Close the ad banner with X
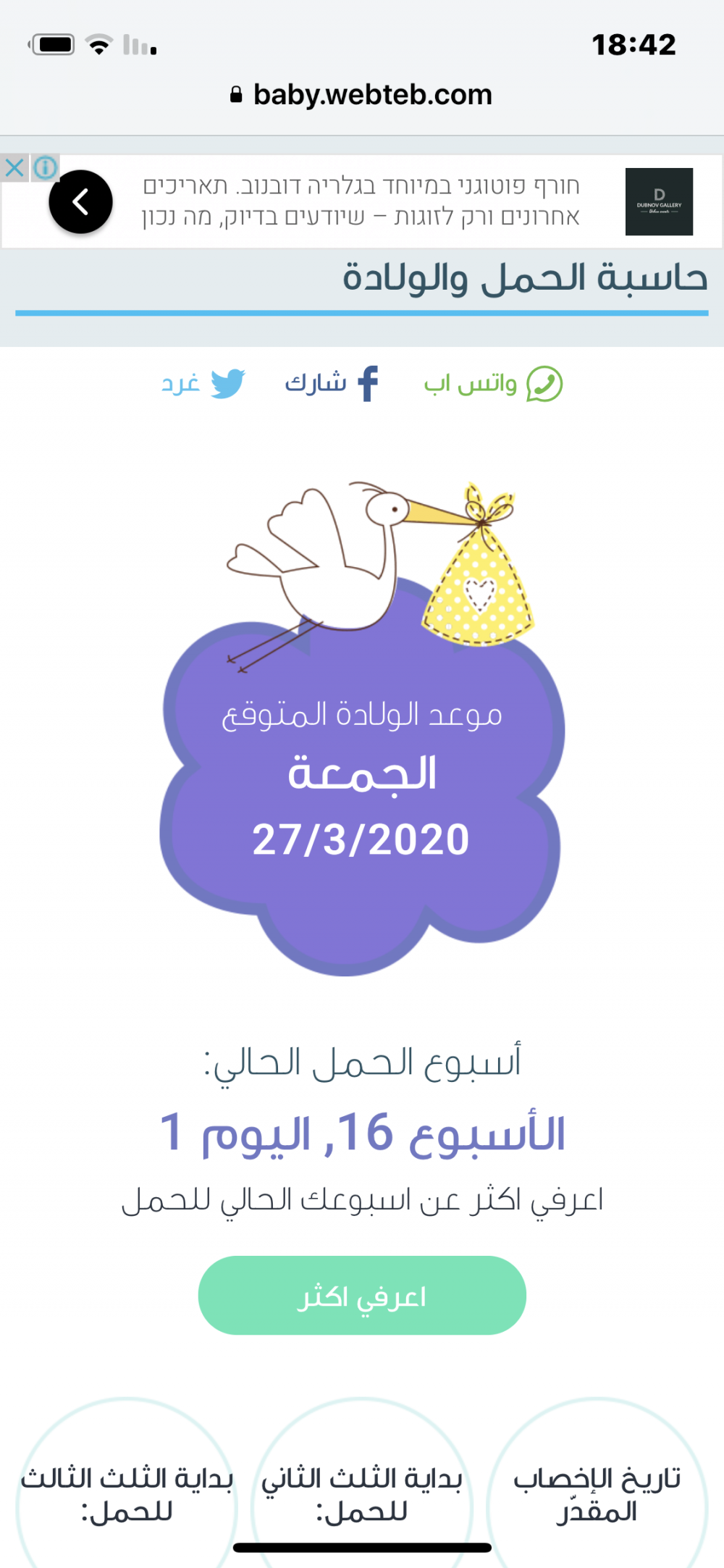The width and height of the screenshot is (724, 1568). [14, 168]
